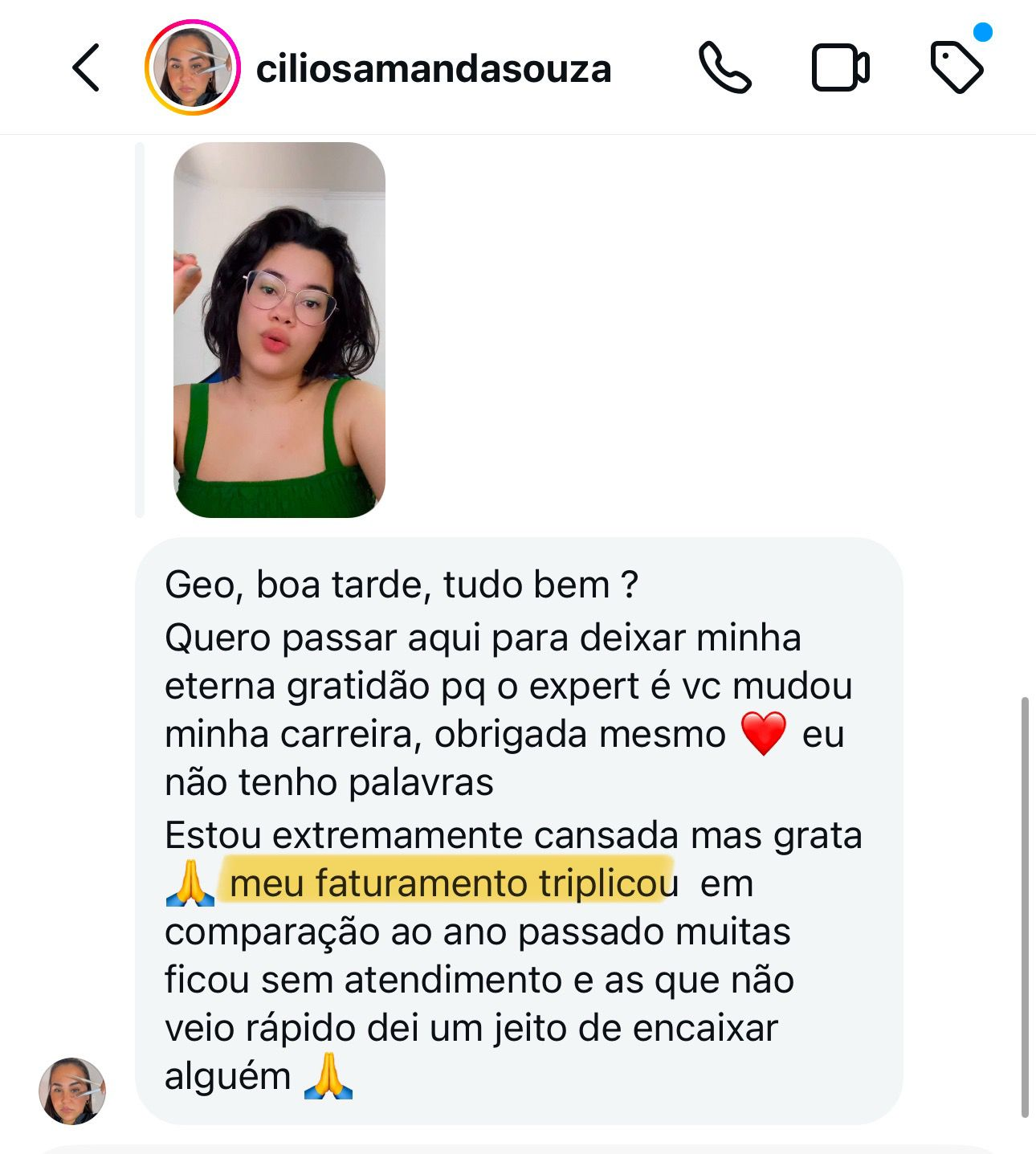This screenshot has width=1036, height=1154.
Task: View ciliosamandasouza's story from header avatar
Action: pos(192,68)
